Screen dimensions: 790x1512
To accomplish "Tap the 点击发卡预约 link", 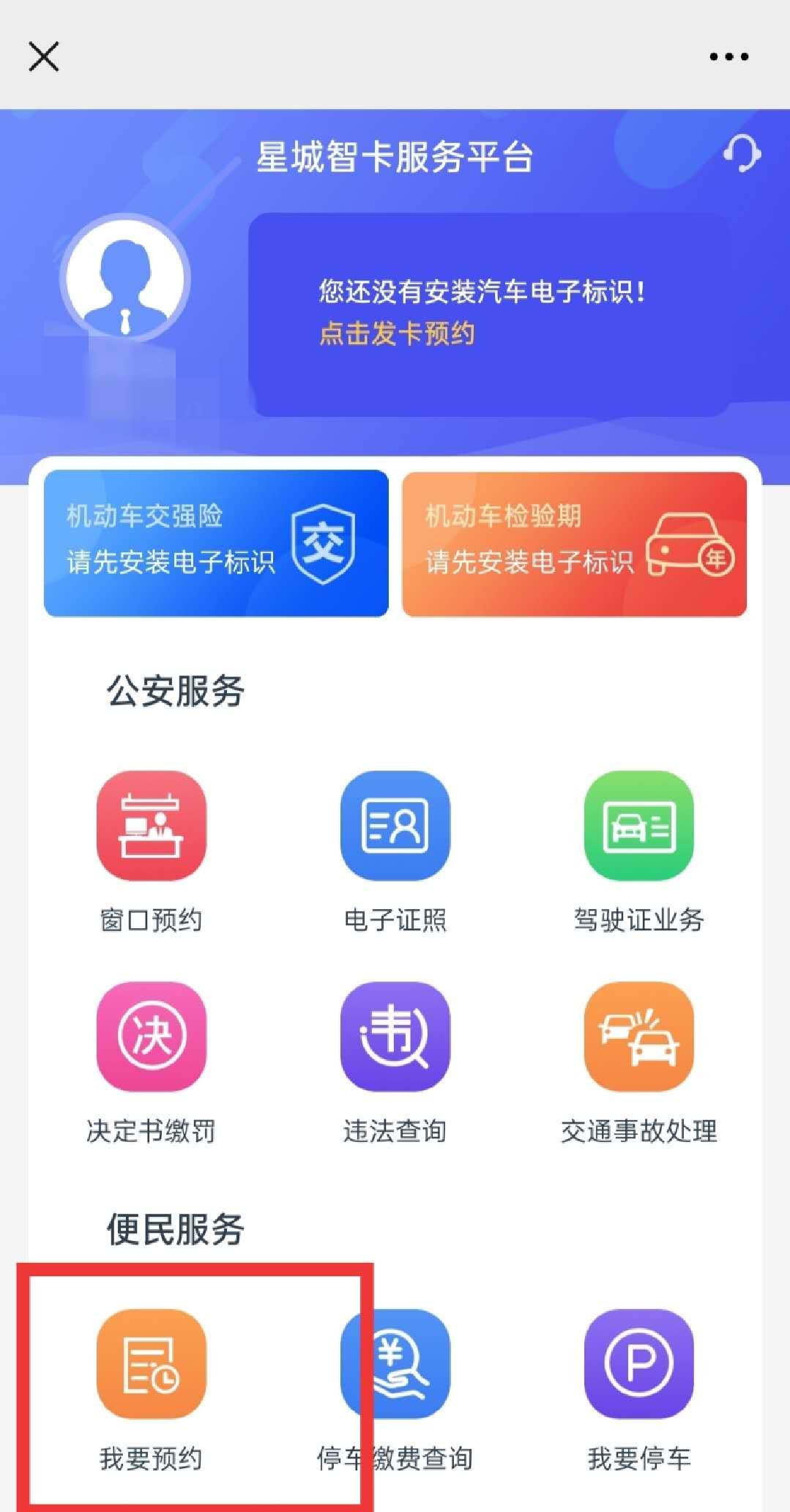I will (397, 334).
